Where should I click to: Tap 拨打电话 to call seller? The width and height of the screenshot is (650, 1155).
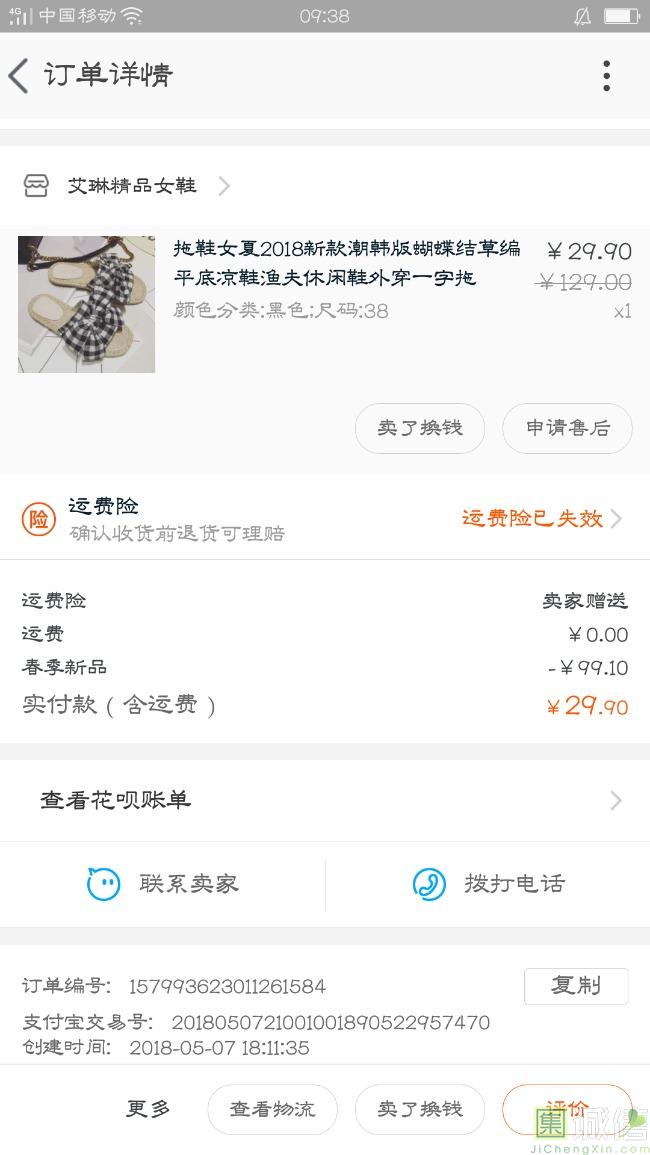click(x=488, y=884)
